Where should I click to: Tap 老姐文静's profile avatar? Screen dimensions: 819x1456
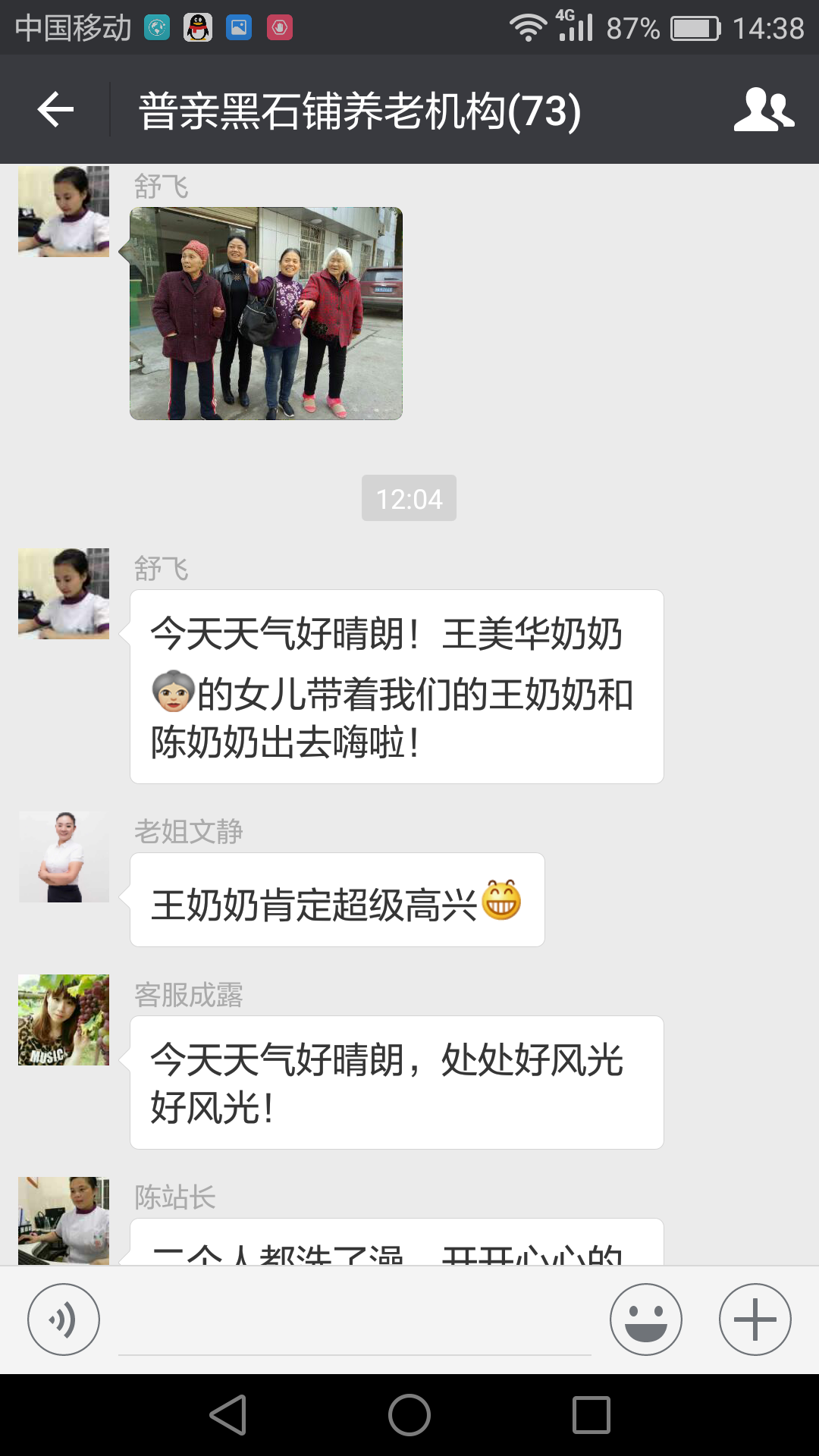coord(64,857)
